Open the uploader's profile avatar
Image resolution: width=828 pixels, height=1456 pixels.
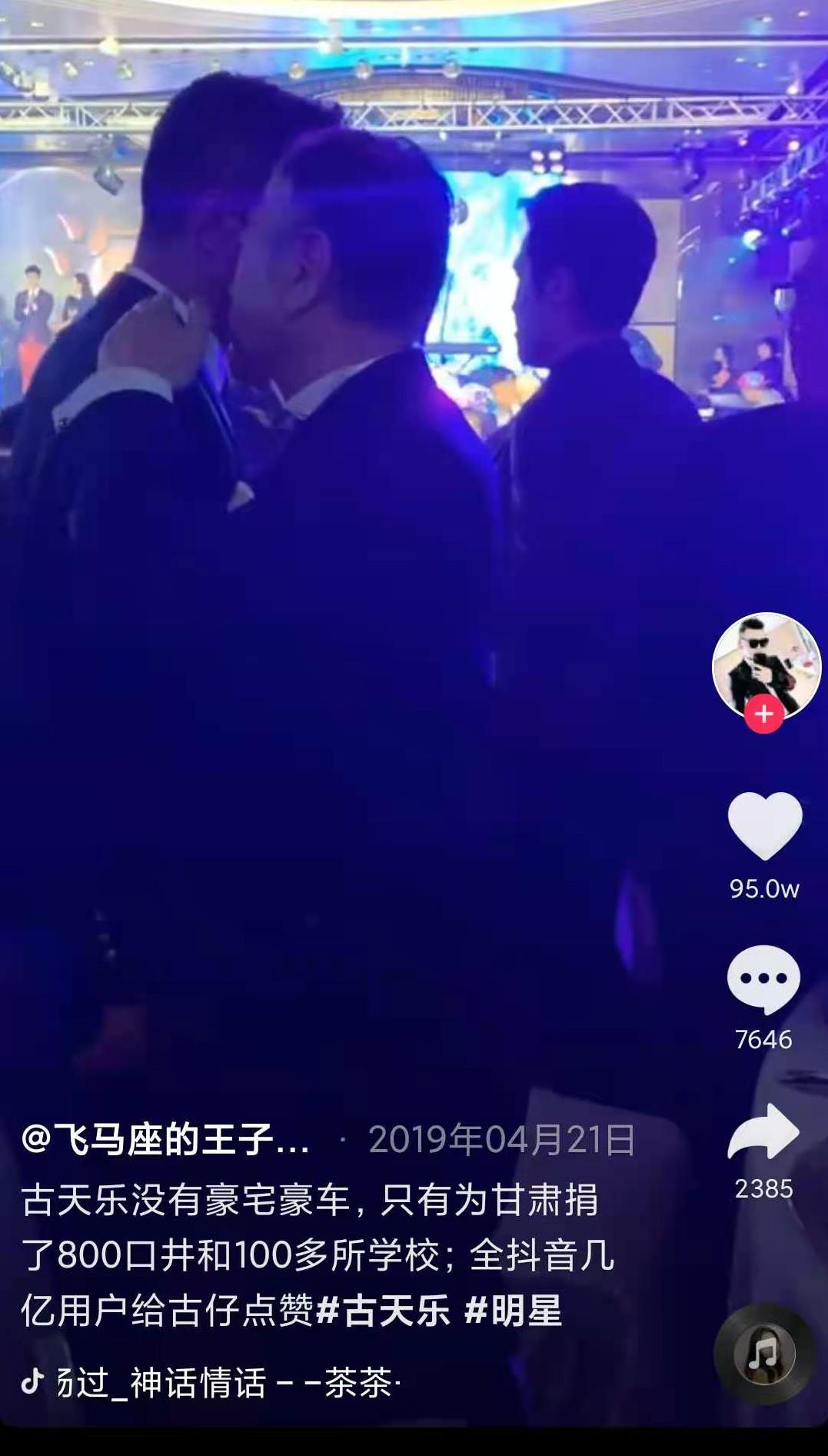tap(766, 664)
